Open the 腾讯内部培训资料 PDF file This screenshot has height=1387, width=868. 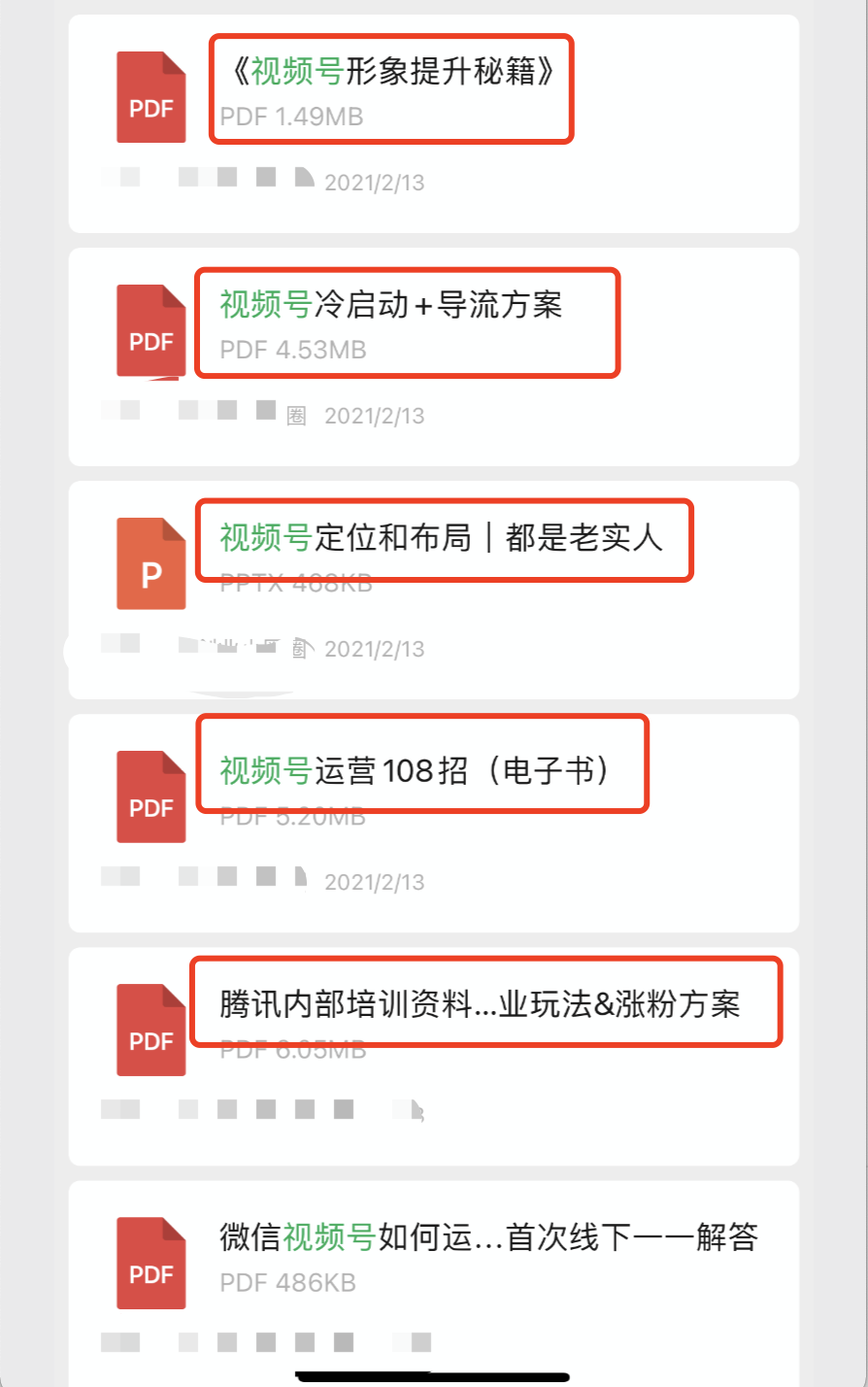click(x=481, y=1004)
